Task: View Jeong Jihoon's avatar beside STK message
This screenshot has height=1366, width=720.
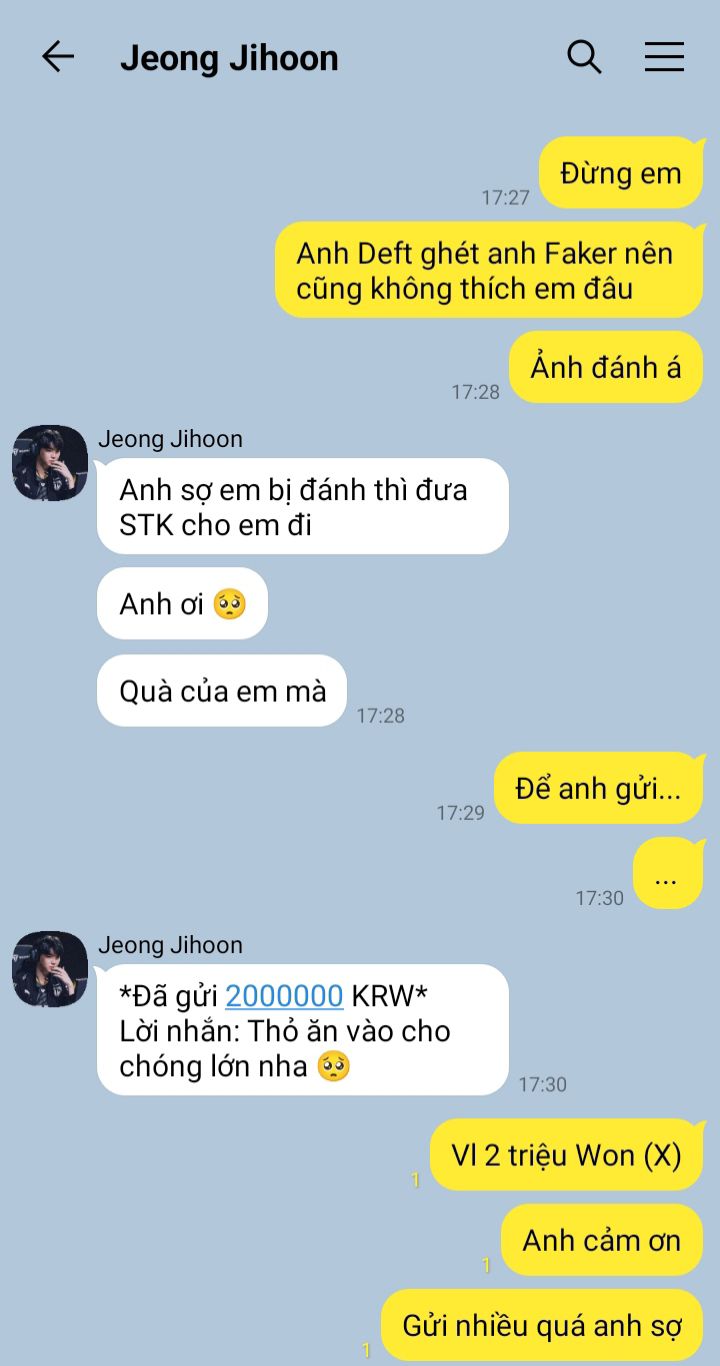Action: (50, 463)
